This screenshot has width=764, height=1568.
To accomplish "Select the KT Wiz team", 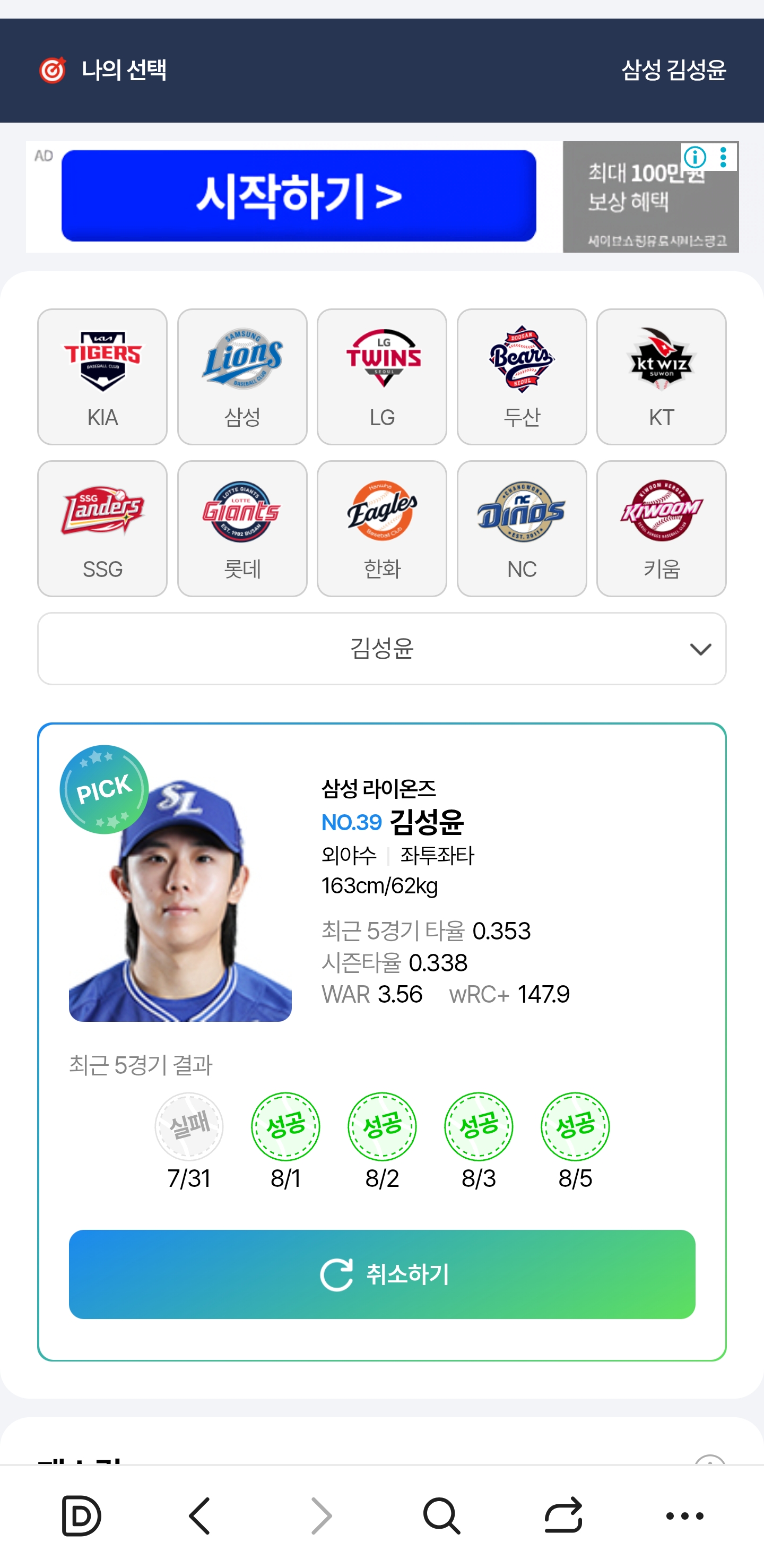I will pos(661,376).
